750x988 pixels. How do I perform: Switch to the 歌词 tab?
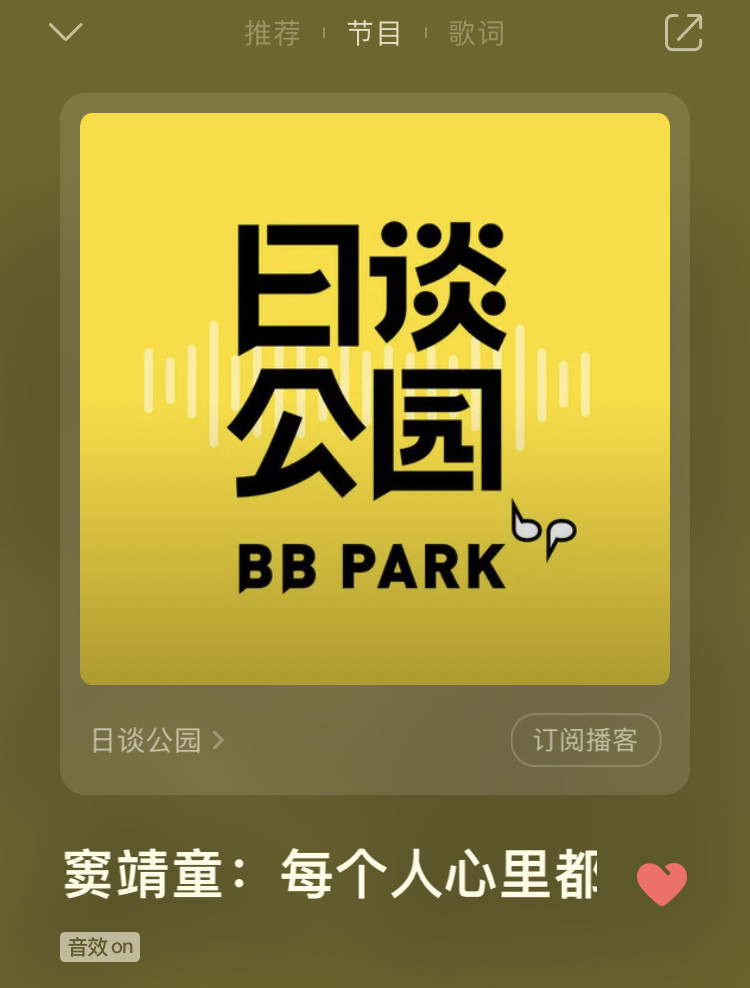coord(477,33)
